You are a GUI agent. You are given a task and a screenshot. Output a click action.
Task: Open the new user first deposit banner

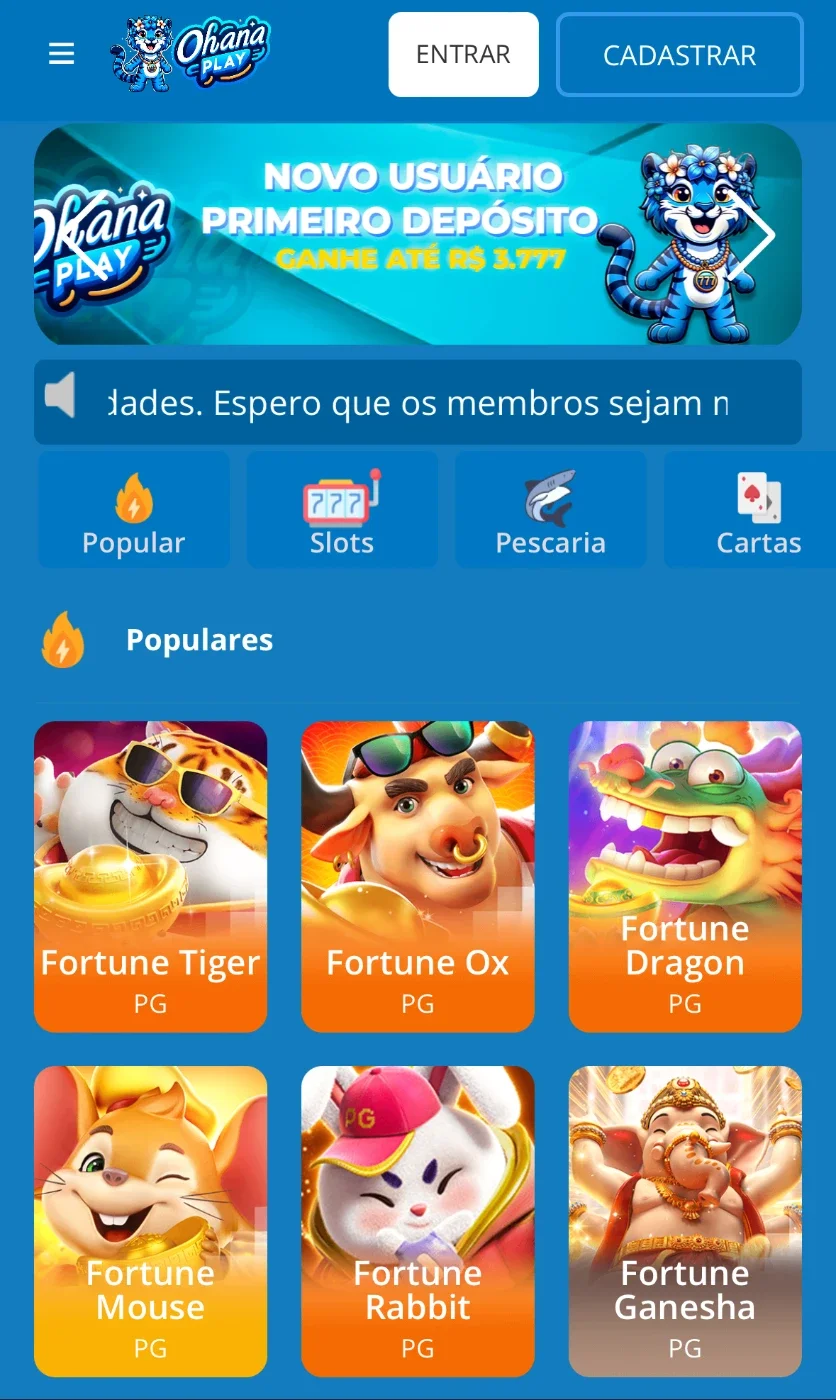[x=418, y=234]
